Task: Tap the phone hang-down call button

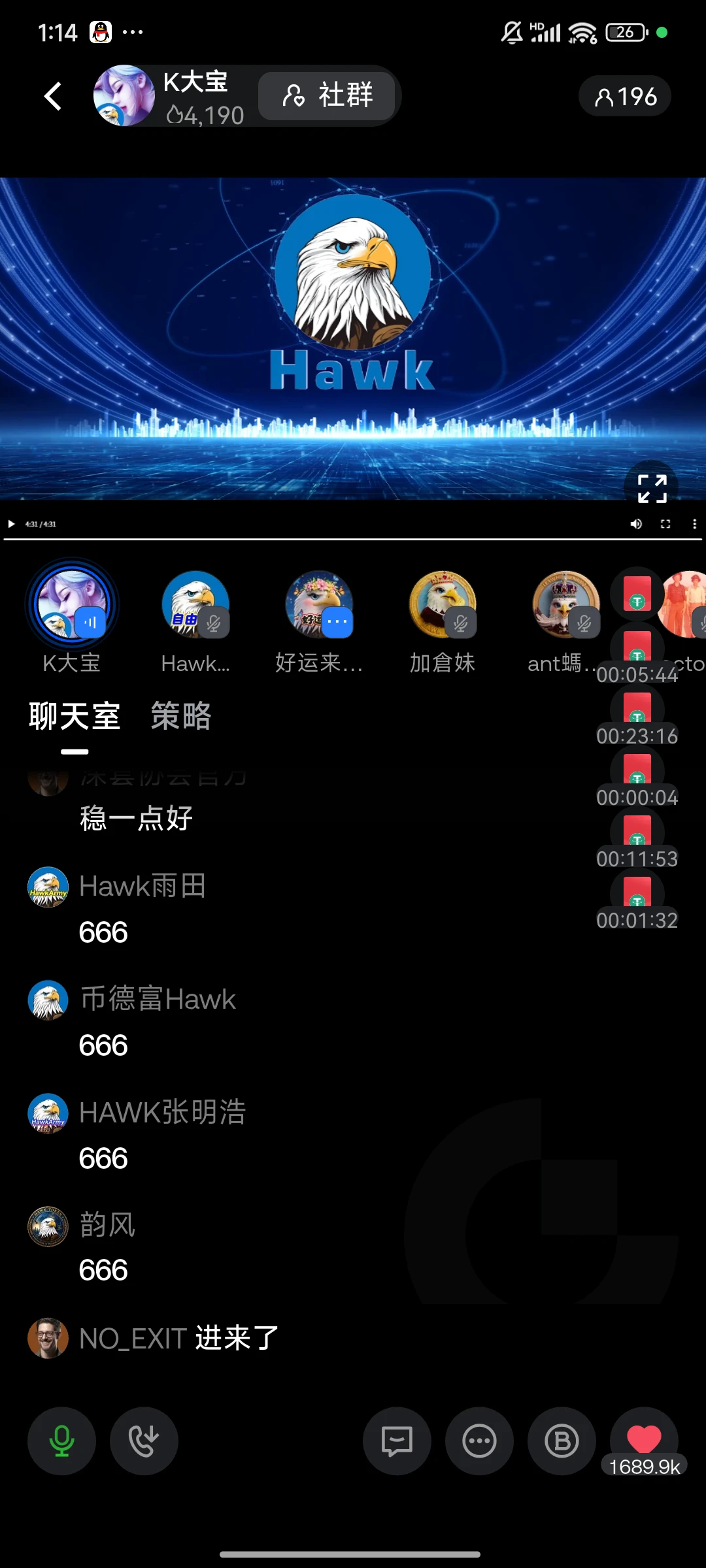Action: click(144, 1441)
